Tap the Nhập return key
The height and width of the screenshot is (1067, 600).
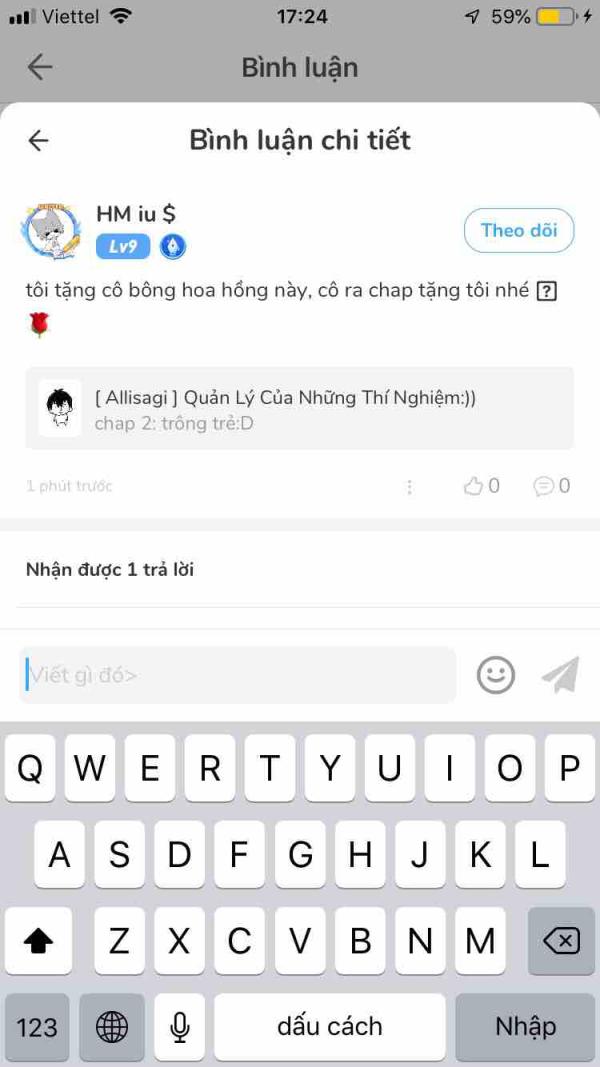[525, 1026]
